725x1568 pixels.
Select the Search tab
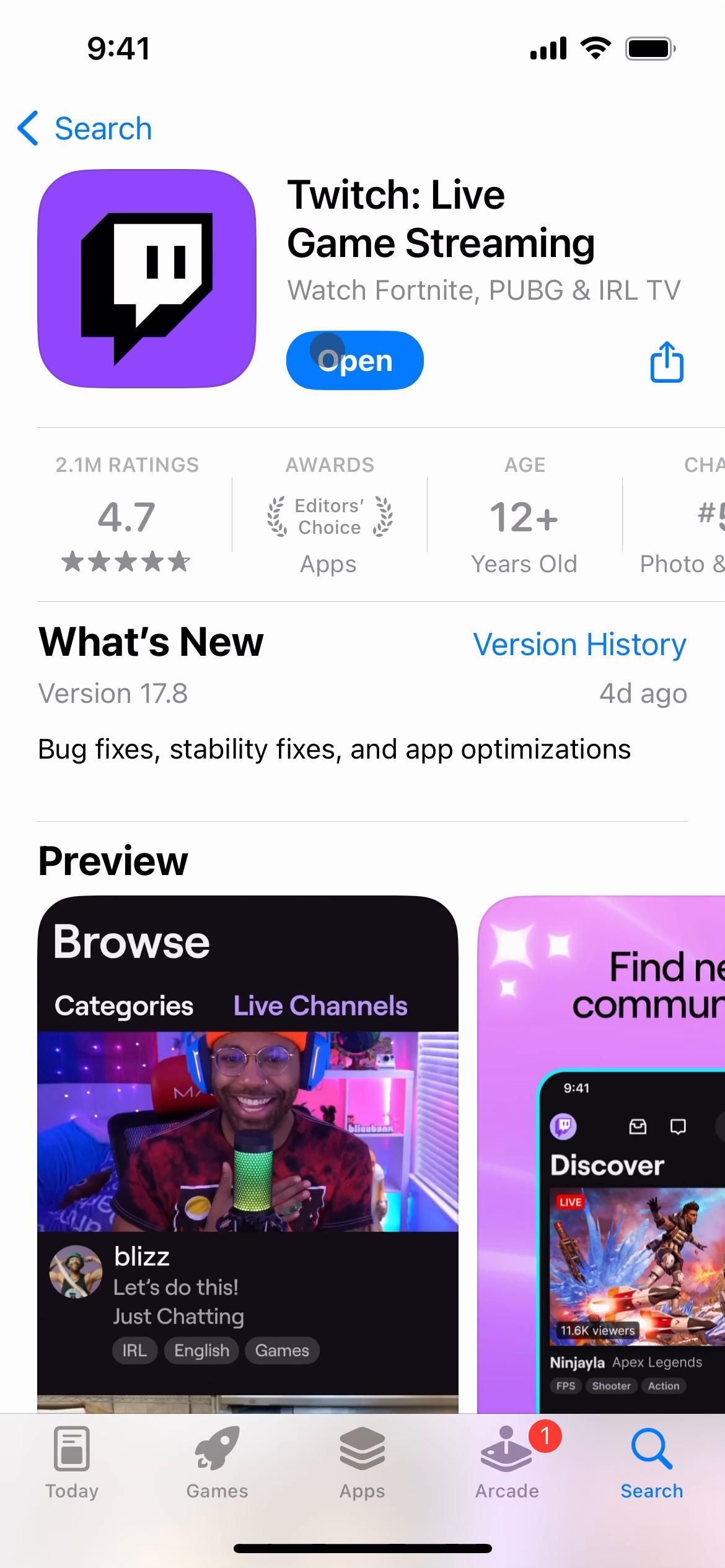coord(652,1463)
